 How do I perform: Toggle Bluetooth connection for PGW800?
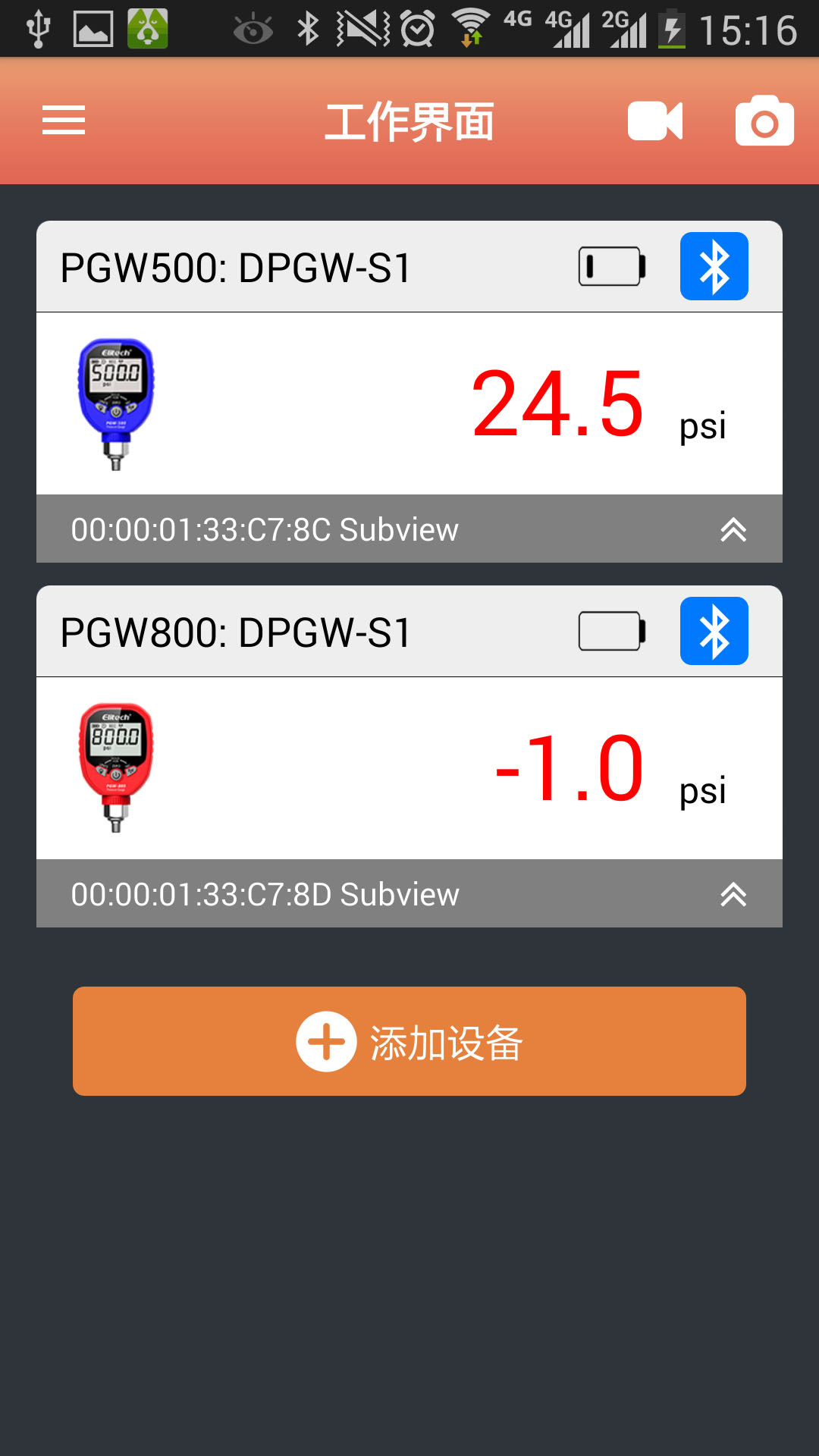click(x=714, y=630)
